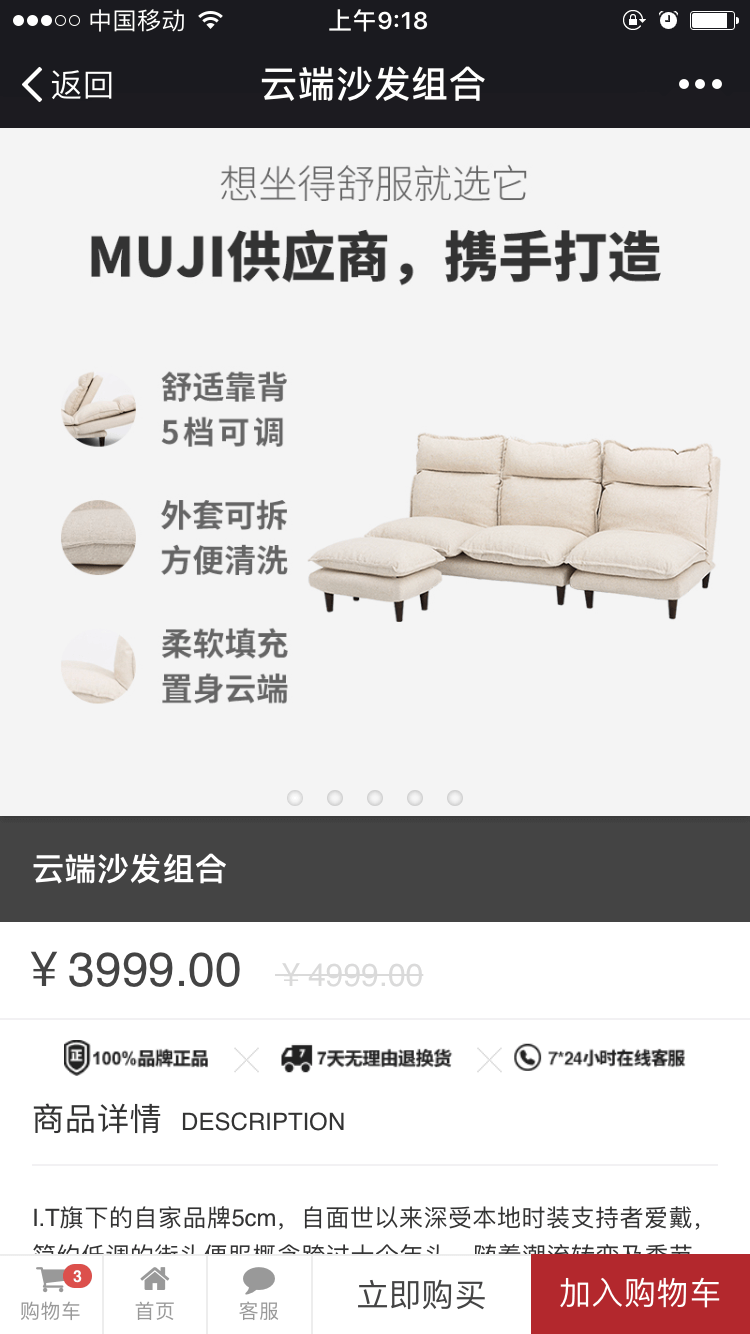Add the sofa with 加入购物车

[640, 1294]
